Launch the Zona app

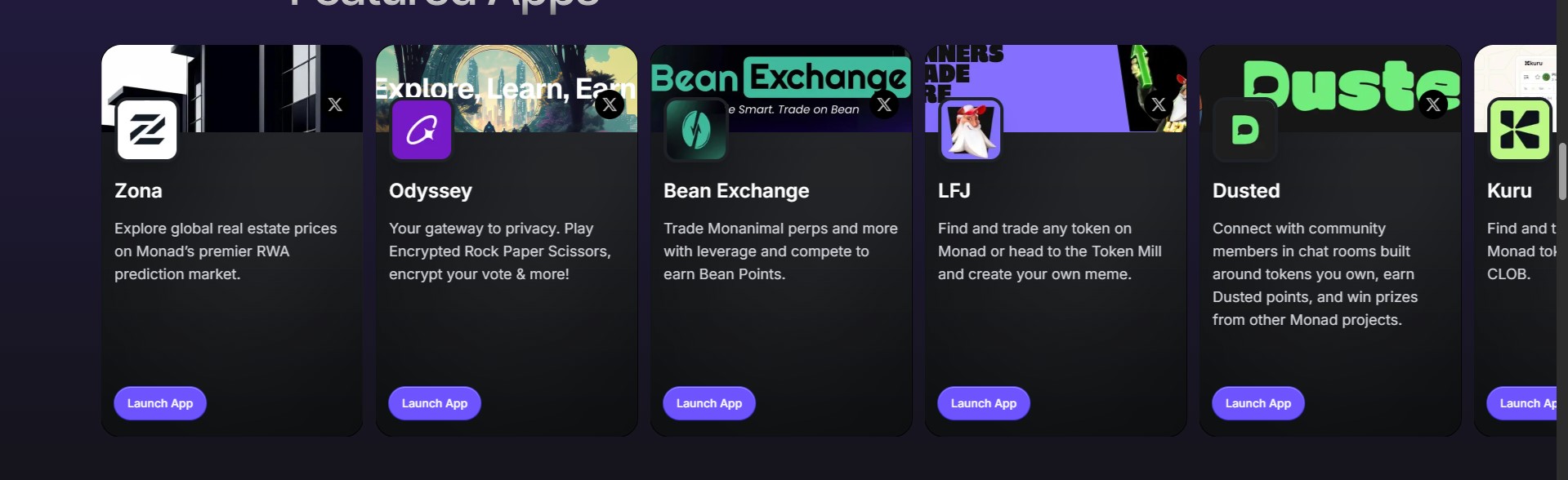click(160, 403)
